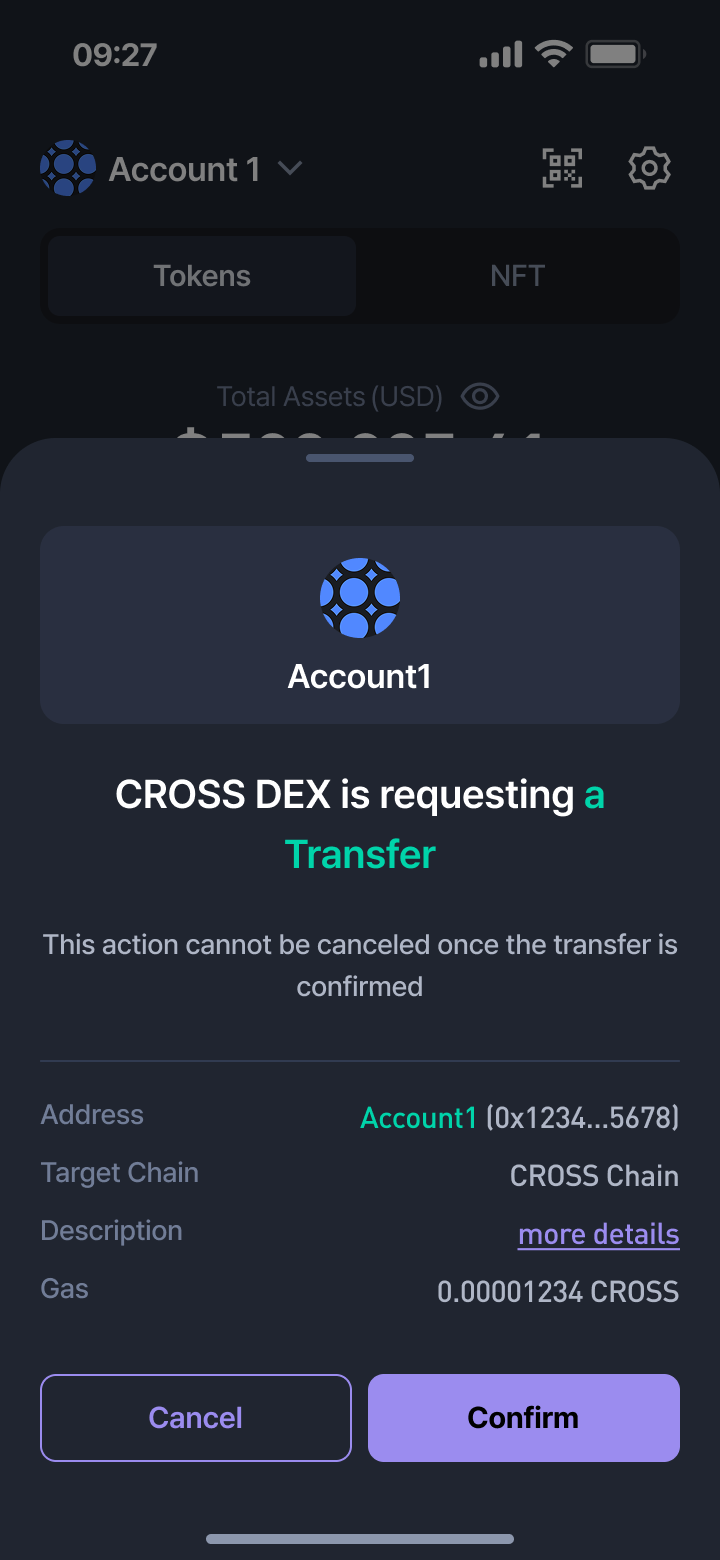This screenshot has height=1560, width=720.
Task: Open the QR code scanner
Action: (563, 168)
